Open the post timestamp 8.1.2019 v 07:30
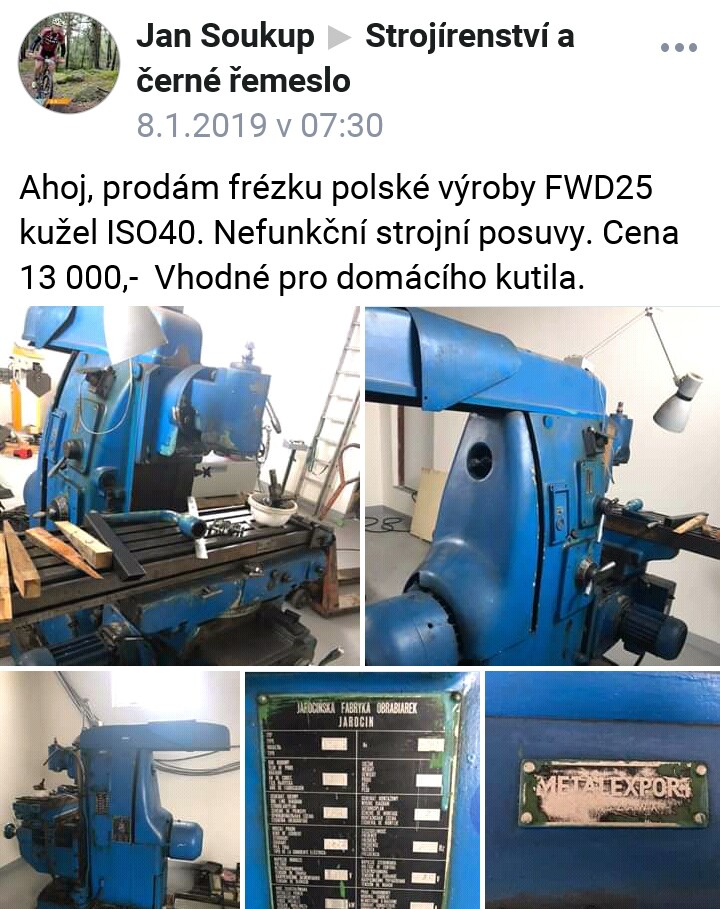Image resolution: width=720 pixels, height=909 pixels. click(x=260, y=126)
